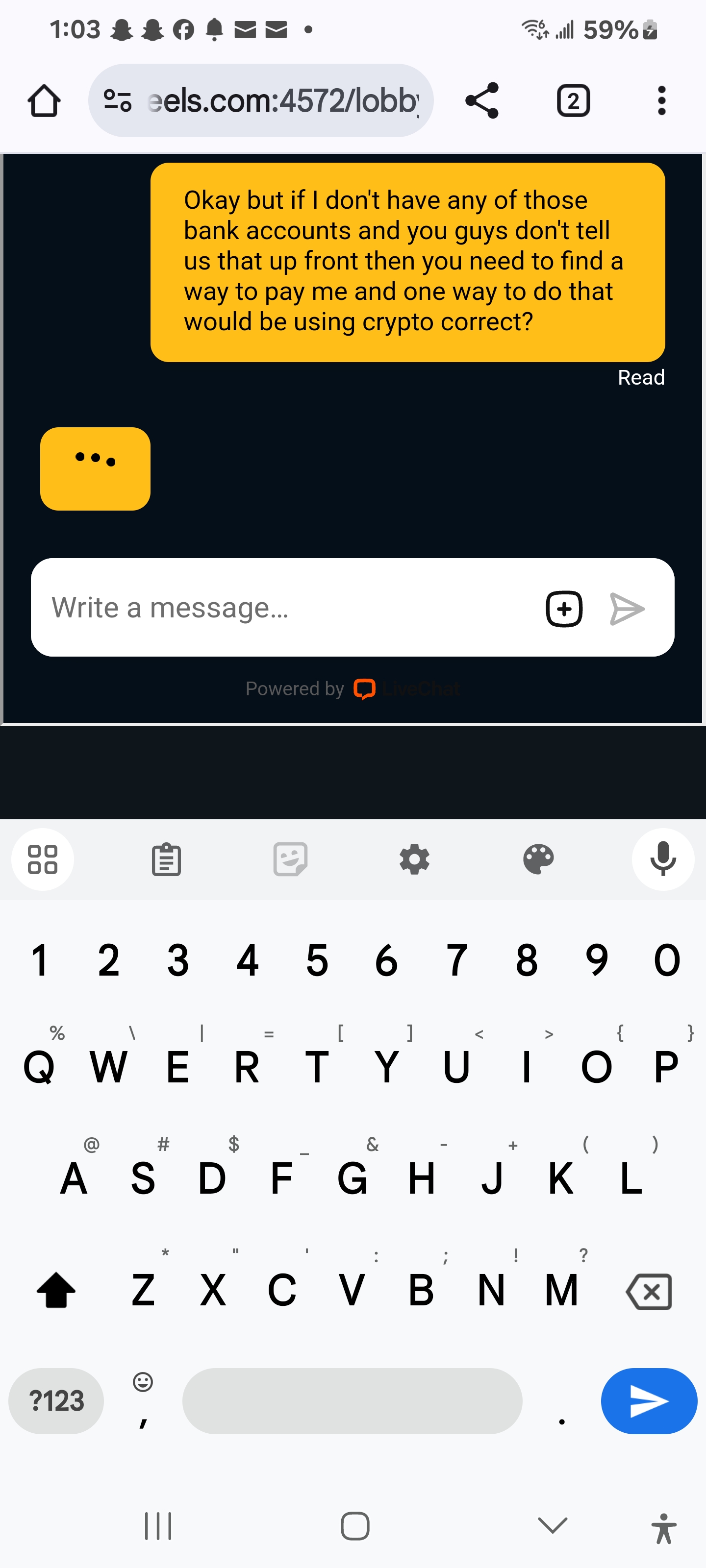Toggle the shift key

(x=56, y=1291)
